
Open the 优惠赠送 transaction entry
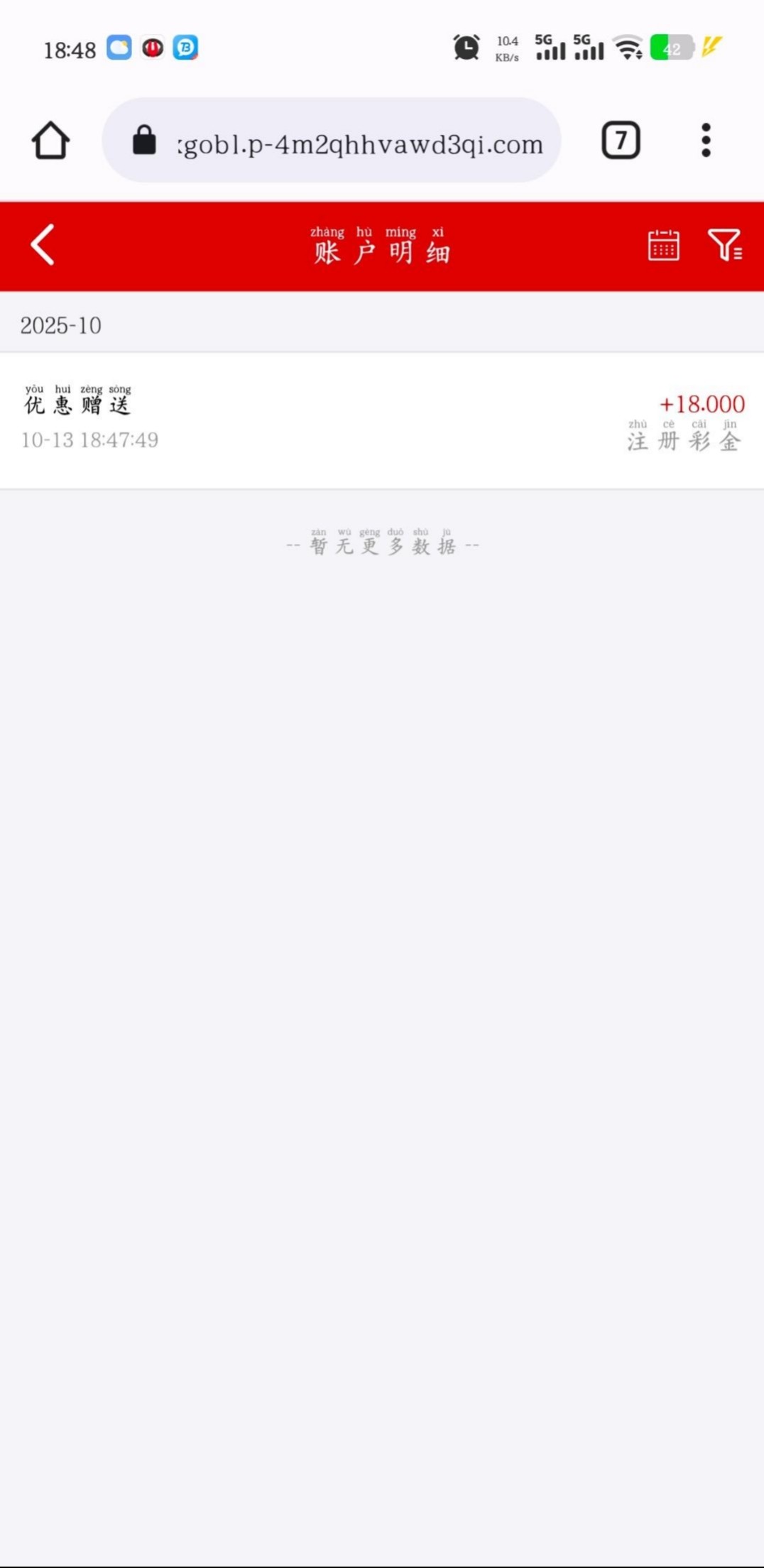pyautogui.click(x=381, y=420)
